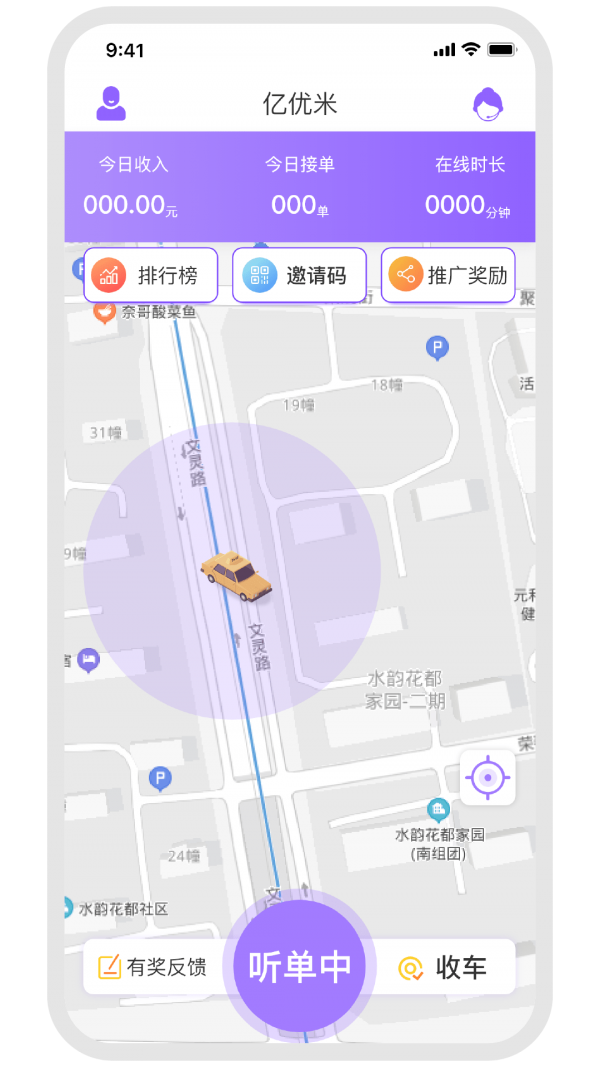Open the user profile icon
This screenshot has width=600, height=1067.
(x=111, y=104)
